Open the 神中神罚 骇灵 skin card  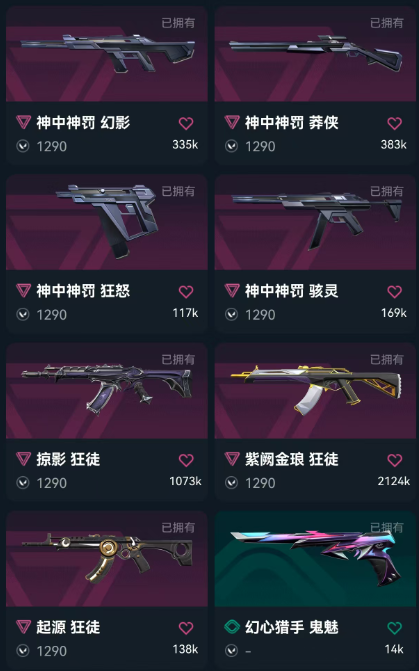315,253
